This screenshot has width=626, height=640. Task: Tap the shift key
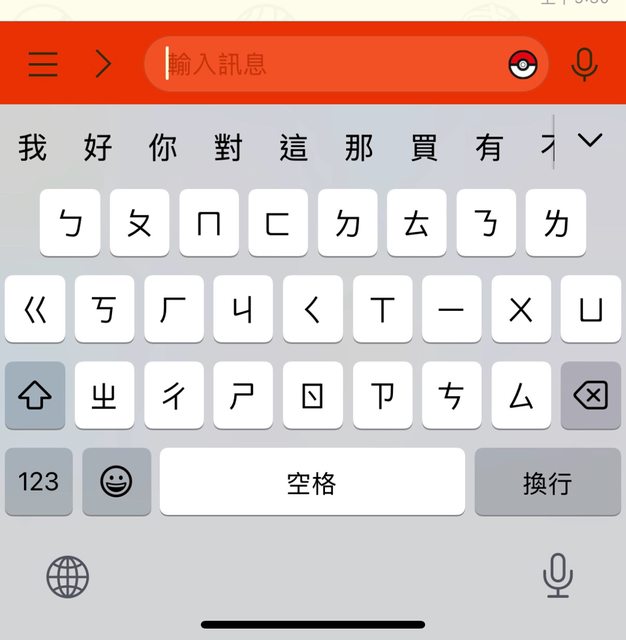[35, 396]
